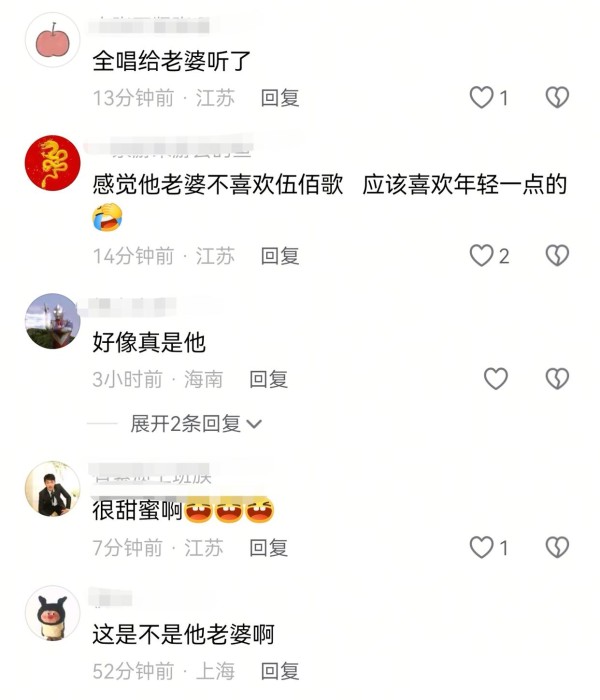Open profile of 很甜蜜啊 commenter avatar
This screenshot has height=700, width=600.
pos(52,489)
